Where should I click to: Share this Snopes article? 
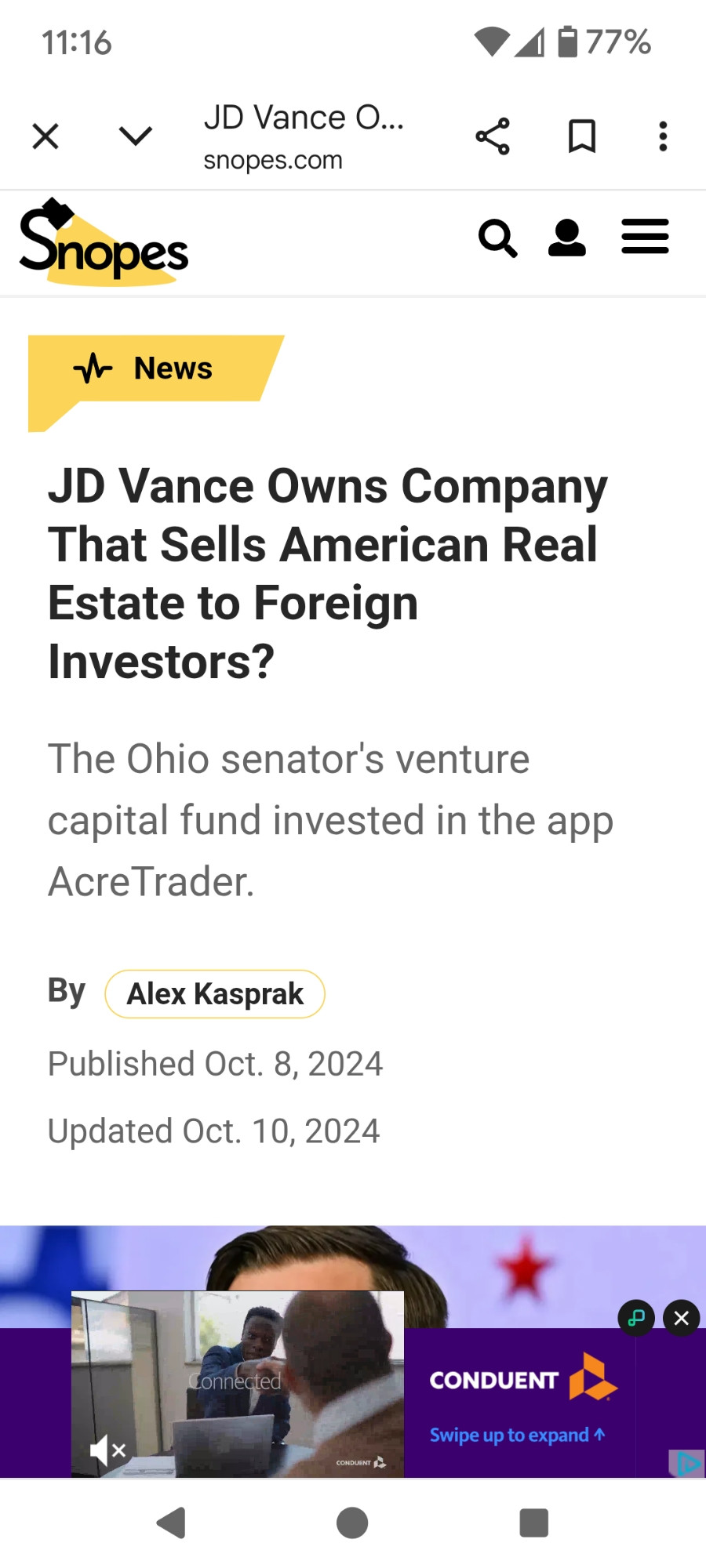coord(493,136)
